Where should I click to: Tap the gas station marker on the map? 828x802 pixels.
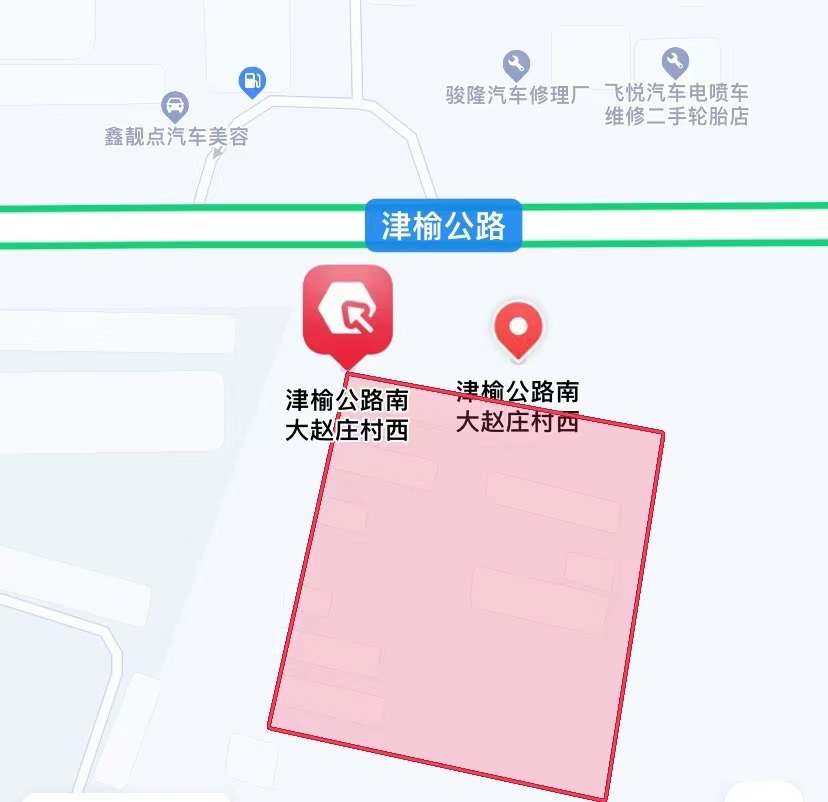click(x=253, y=81)
